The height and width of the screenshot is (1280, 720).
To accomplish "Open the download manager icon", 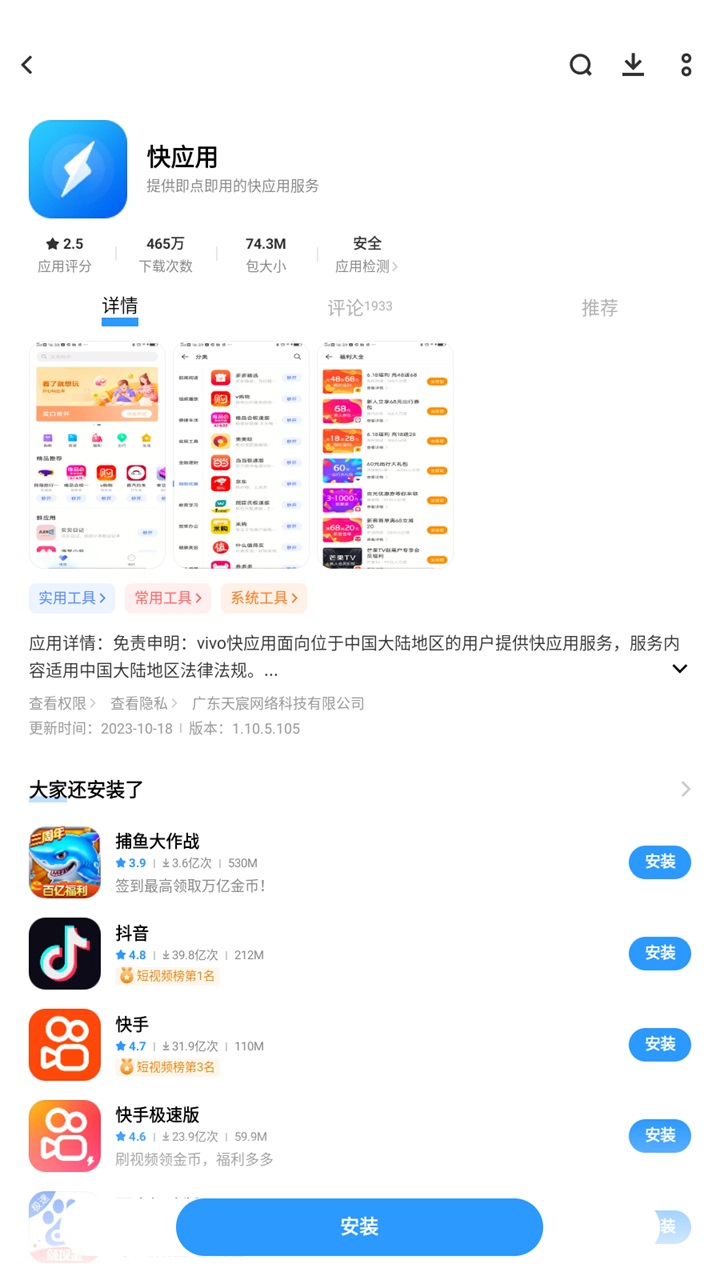I will 633,65.
